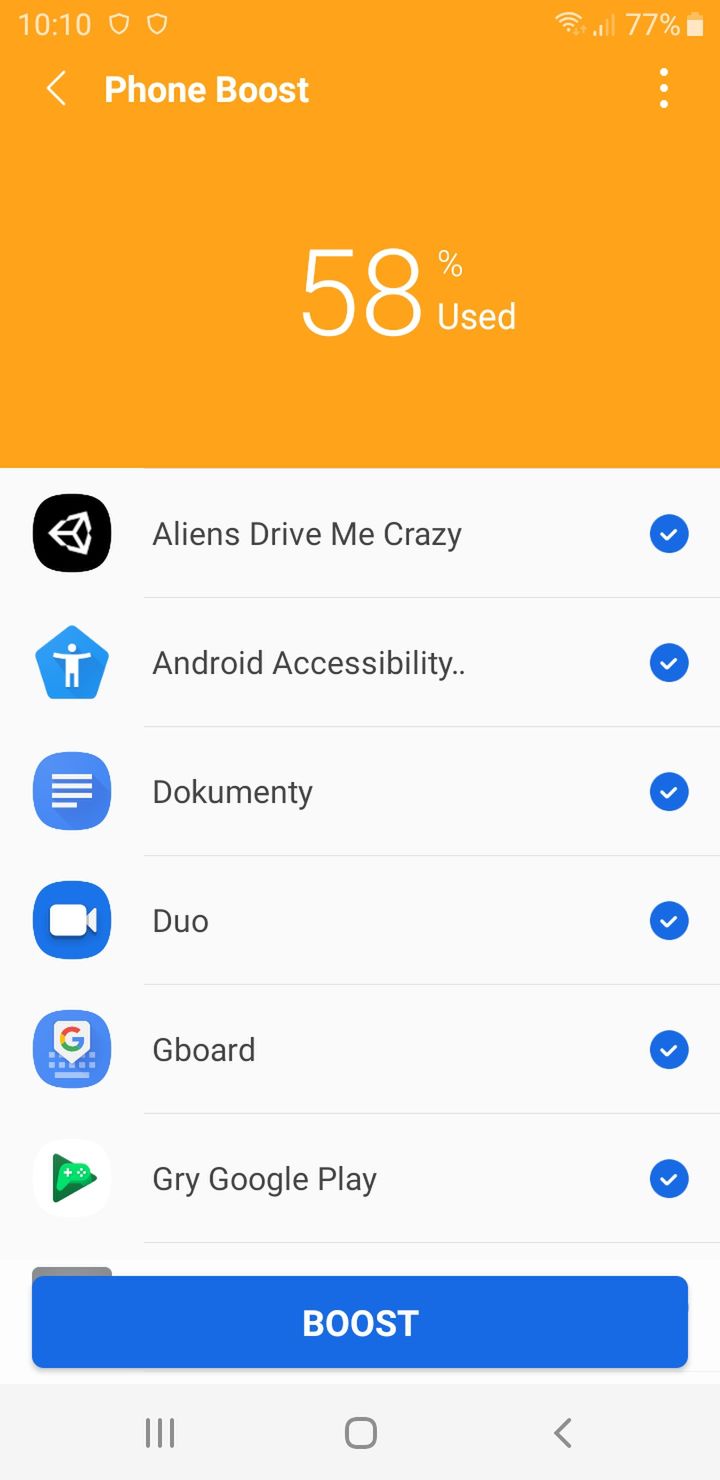Uncheck Android Accessibility checkbox

(669, 663)
